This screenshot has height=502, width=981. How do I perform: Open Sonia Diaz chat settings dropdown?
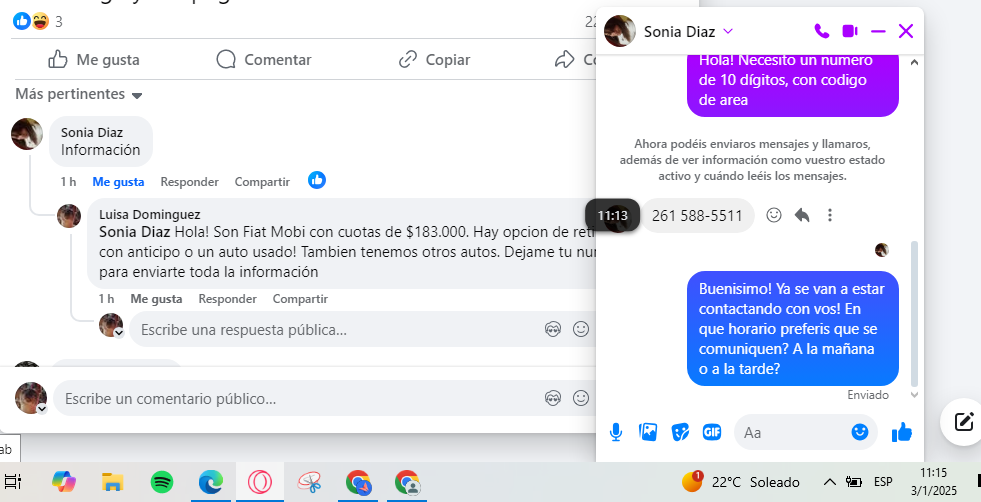tap(728, 31)
